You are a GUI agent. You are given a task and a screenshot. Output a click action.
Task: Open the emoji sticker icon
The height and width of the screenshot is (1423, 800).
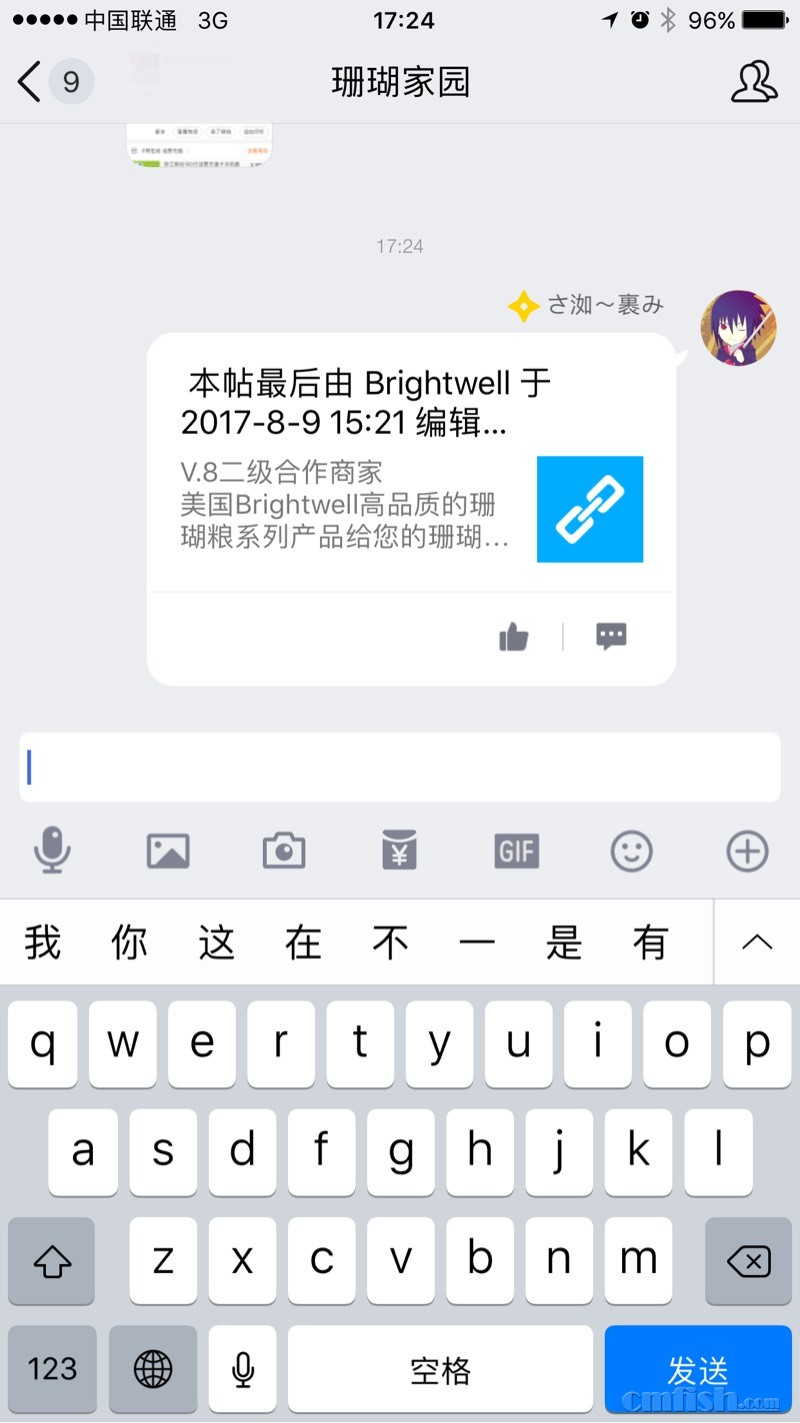coord(631,850)
